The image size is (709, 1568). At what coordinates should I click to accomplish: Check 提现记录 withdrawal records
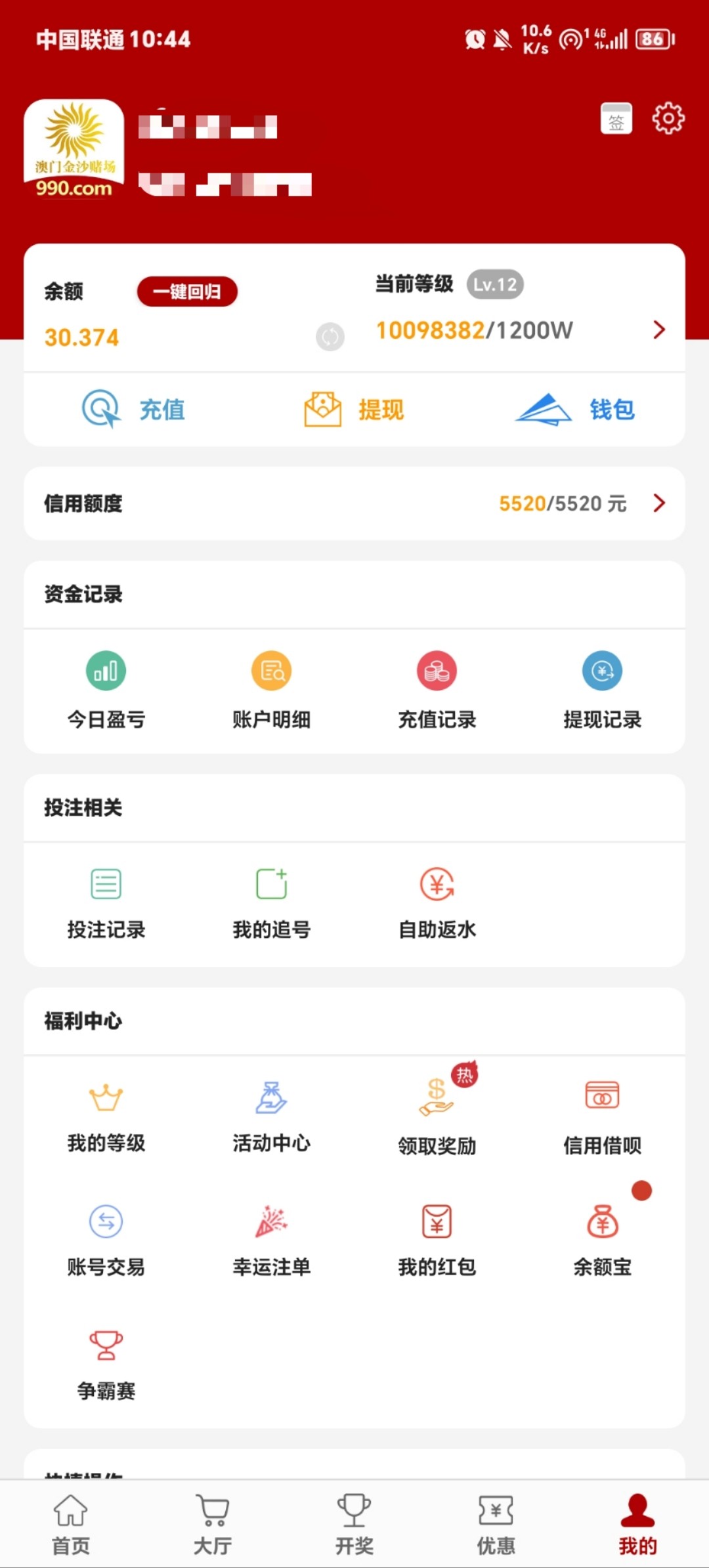tap(603, 692)
